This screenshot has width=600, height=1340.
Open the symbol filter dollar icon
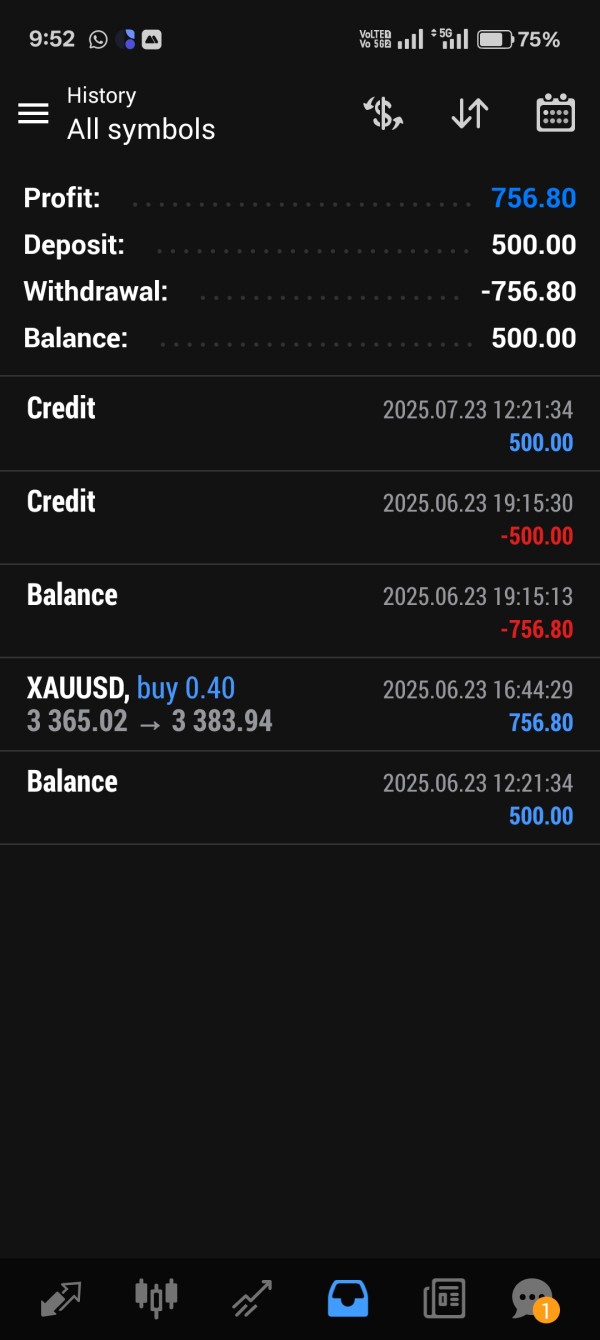383,114
